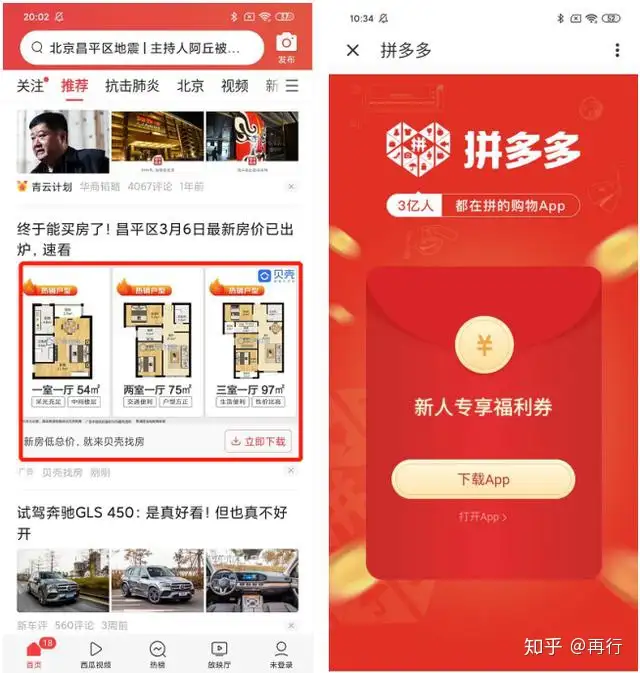Close the 拼多多 page
Image resolution: width=640 pixels, height=673 pixels.
(x=352, y=50)
